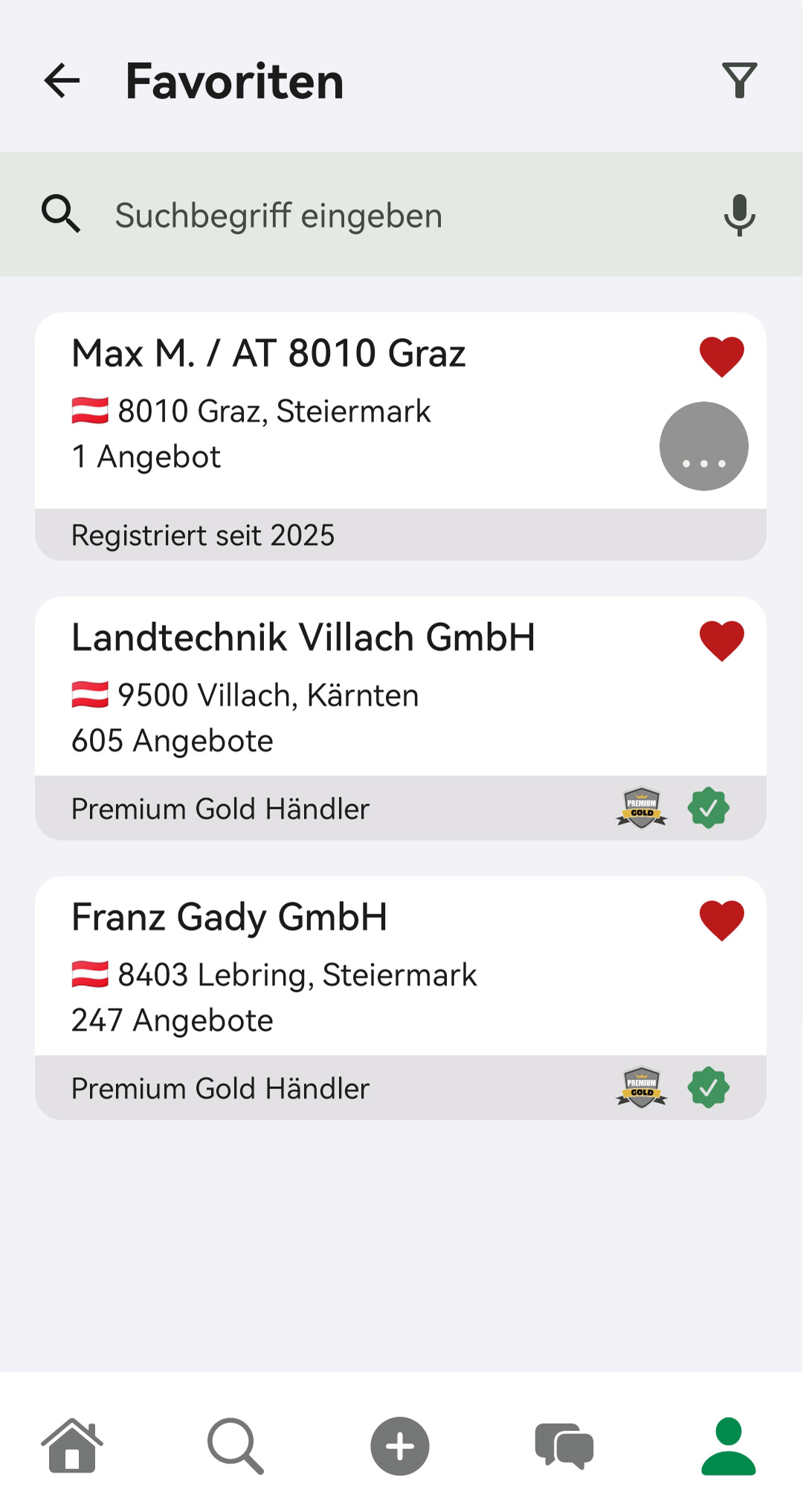
Task: Remove Franz Gady GmbH from favorites heart
Action: coord(721,920)
